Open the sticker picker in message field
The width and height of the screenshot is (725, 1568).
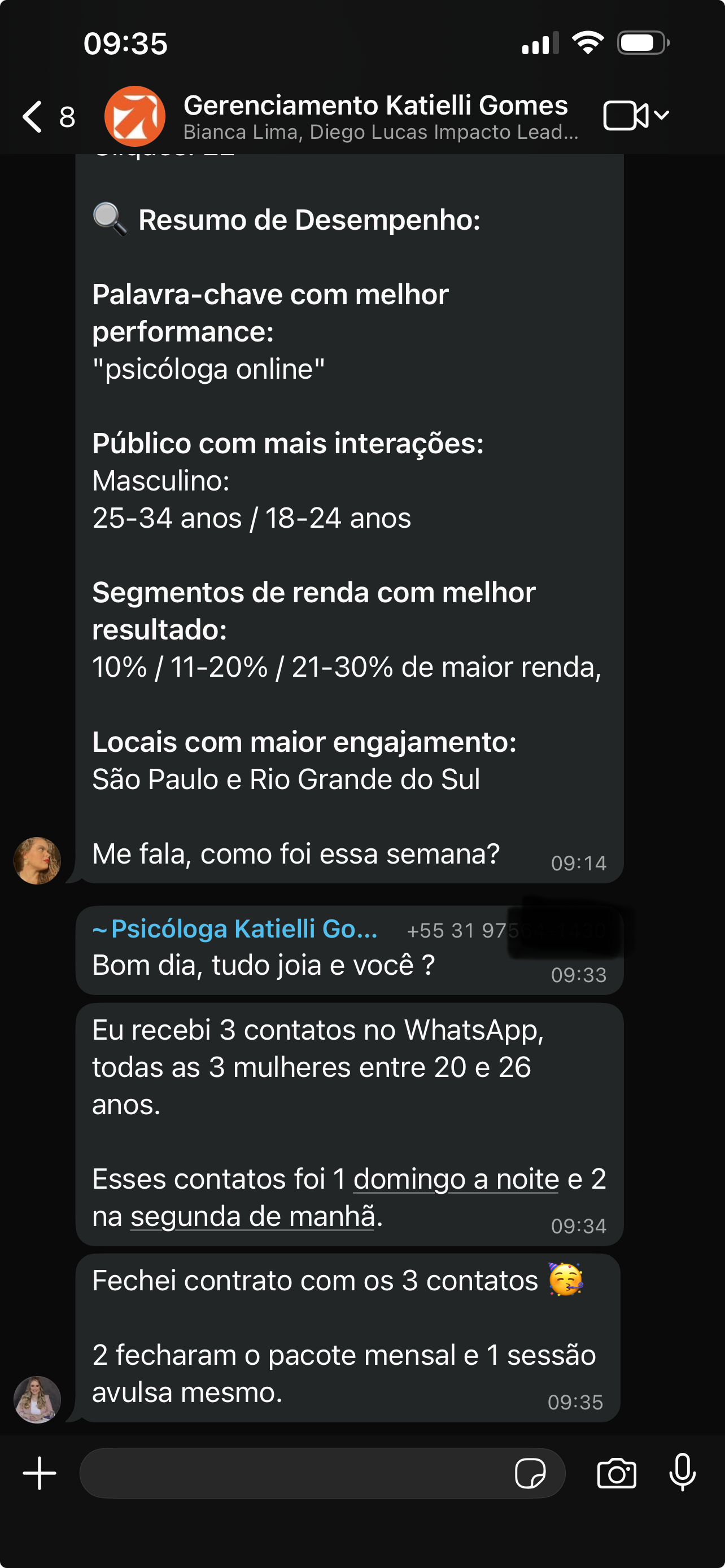(x=530, y=1474)
